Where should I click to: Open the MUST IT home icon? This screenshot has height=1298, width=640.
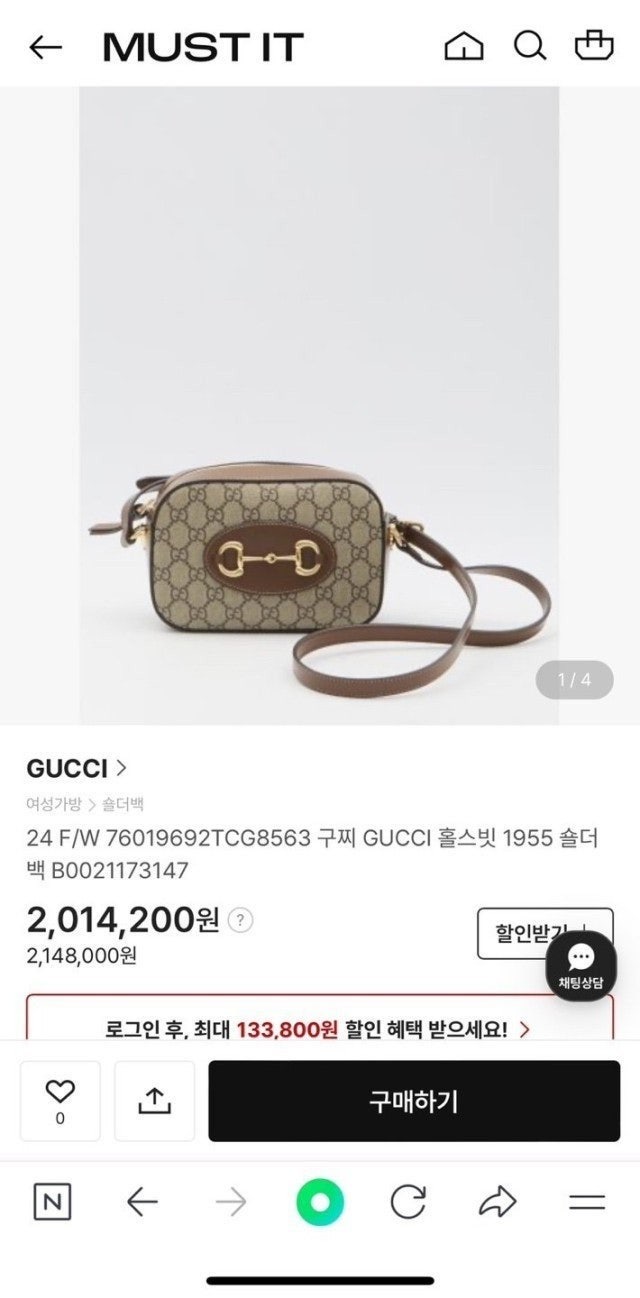pyautogui.click(x=463, y=46)
